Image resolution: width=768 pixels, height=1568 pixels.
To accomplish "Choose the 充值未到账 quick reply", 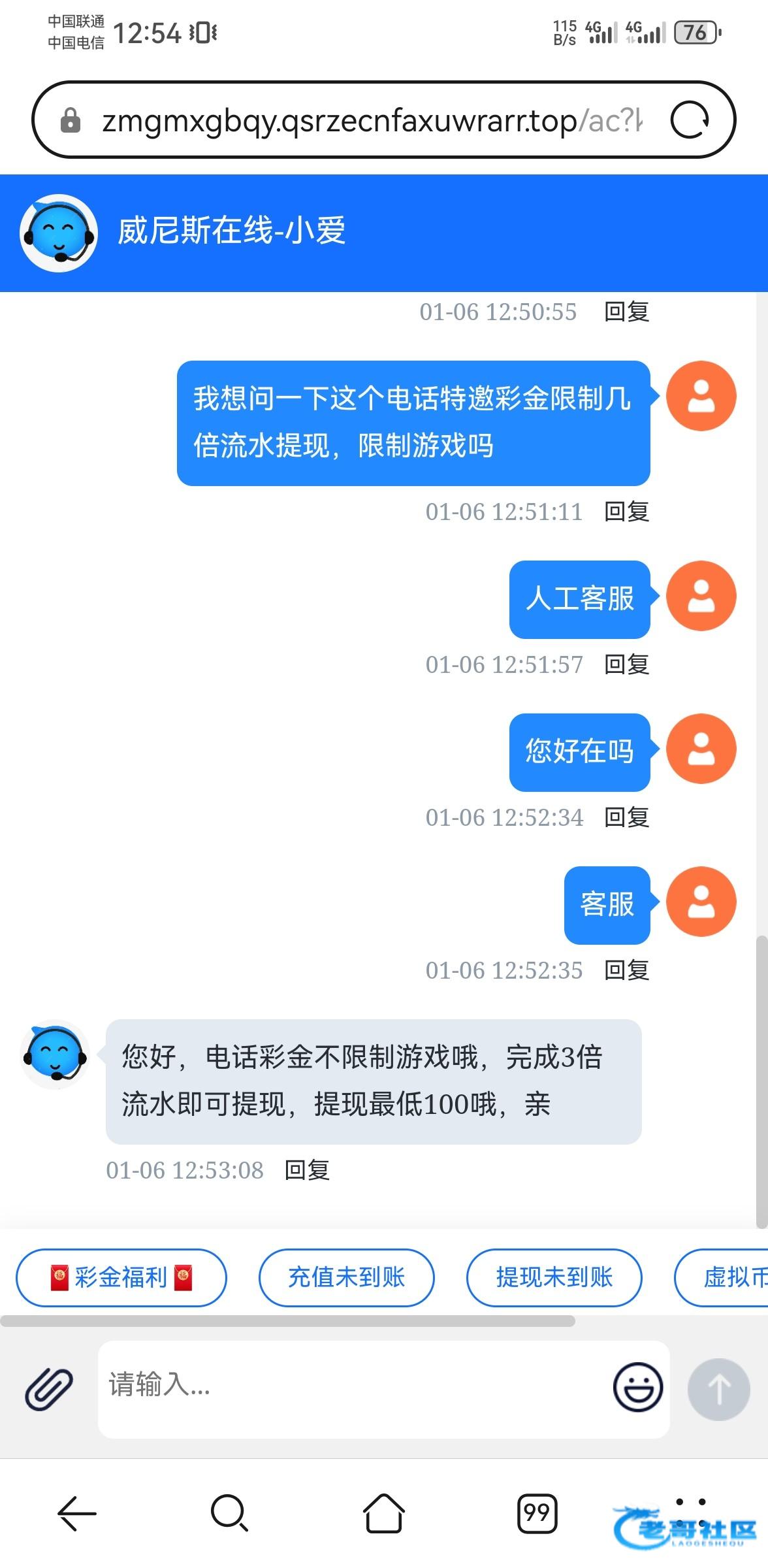I will 347,1277.
